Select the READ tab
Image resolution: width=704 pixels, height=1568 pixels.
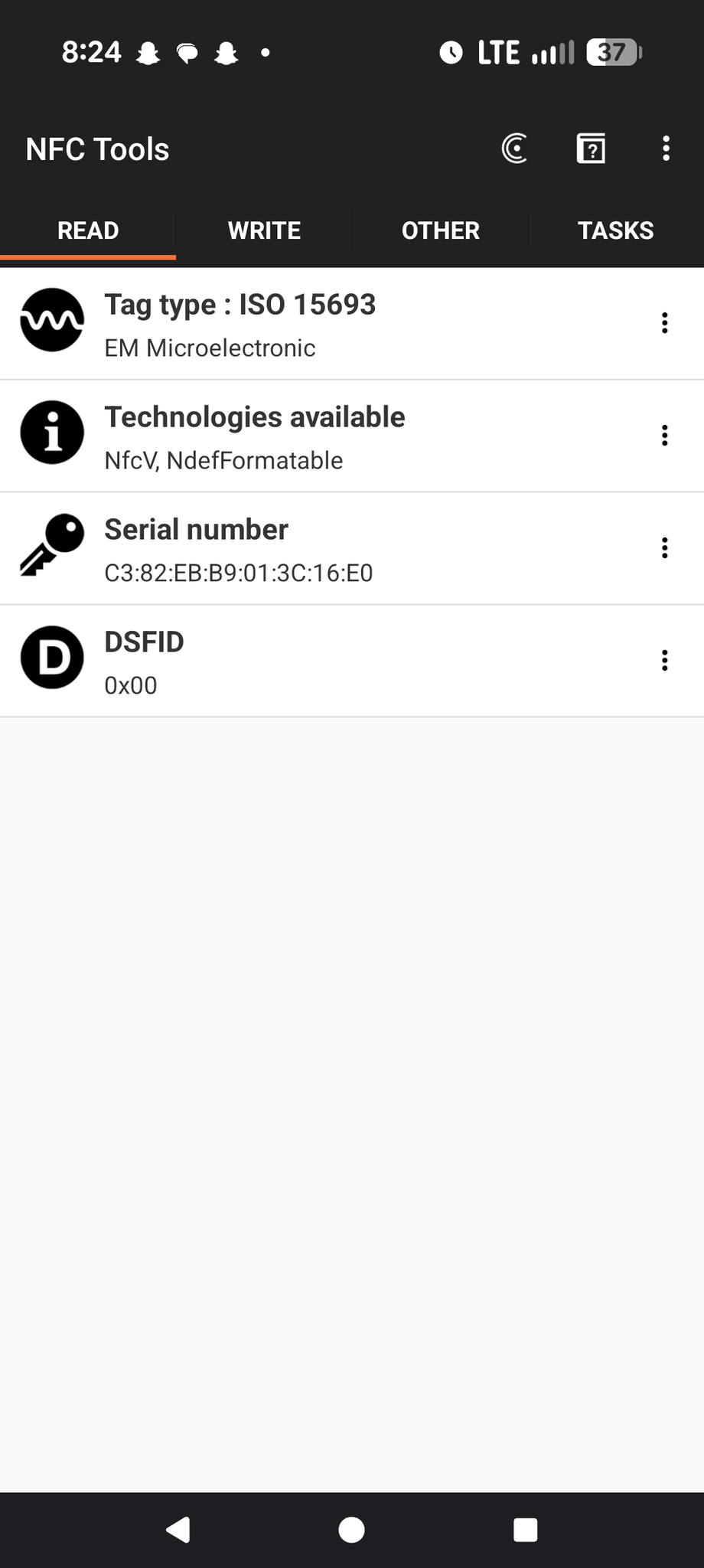coord(88,230)
